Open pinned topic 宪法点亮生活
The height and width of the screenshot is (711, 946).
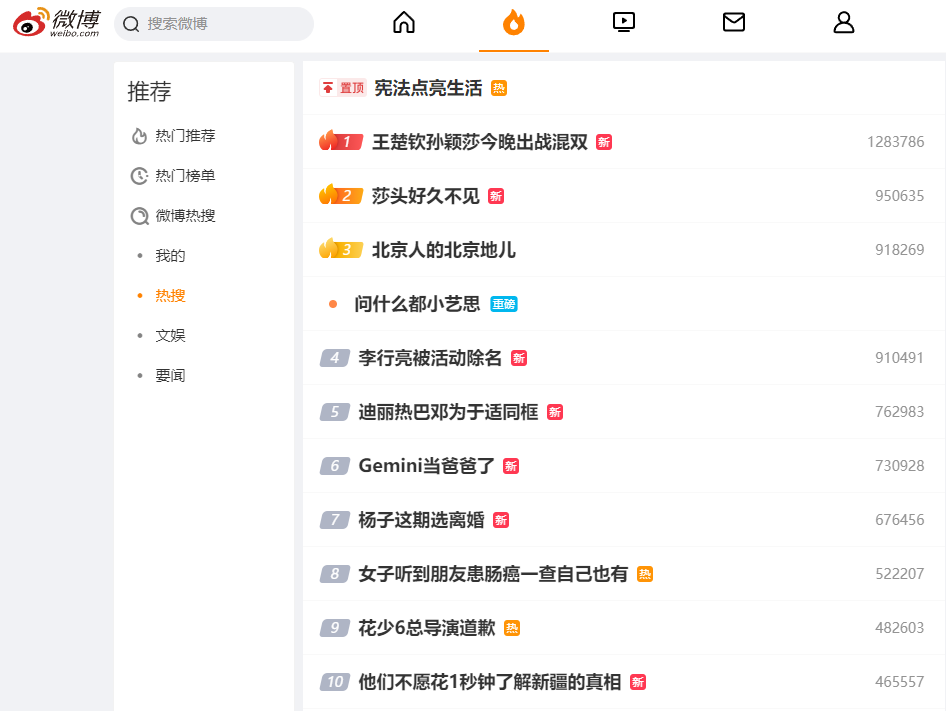pyautogui.click(x=428, y=88)
